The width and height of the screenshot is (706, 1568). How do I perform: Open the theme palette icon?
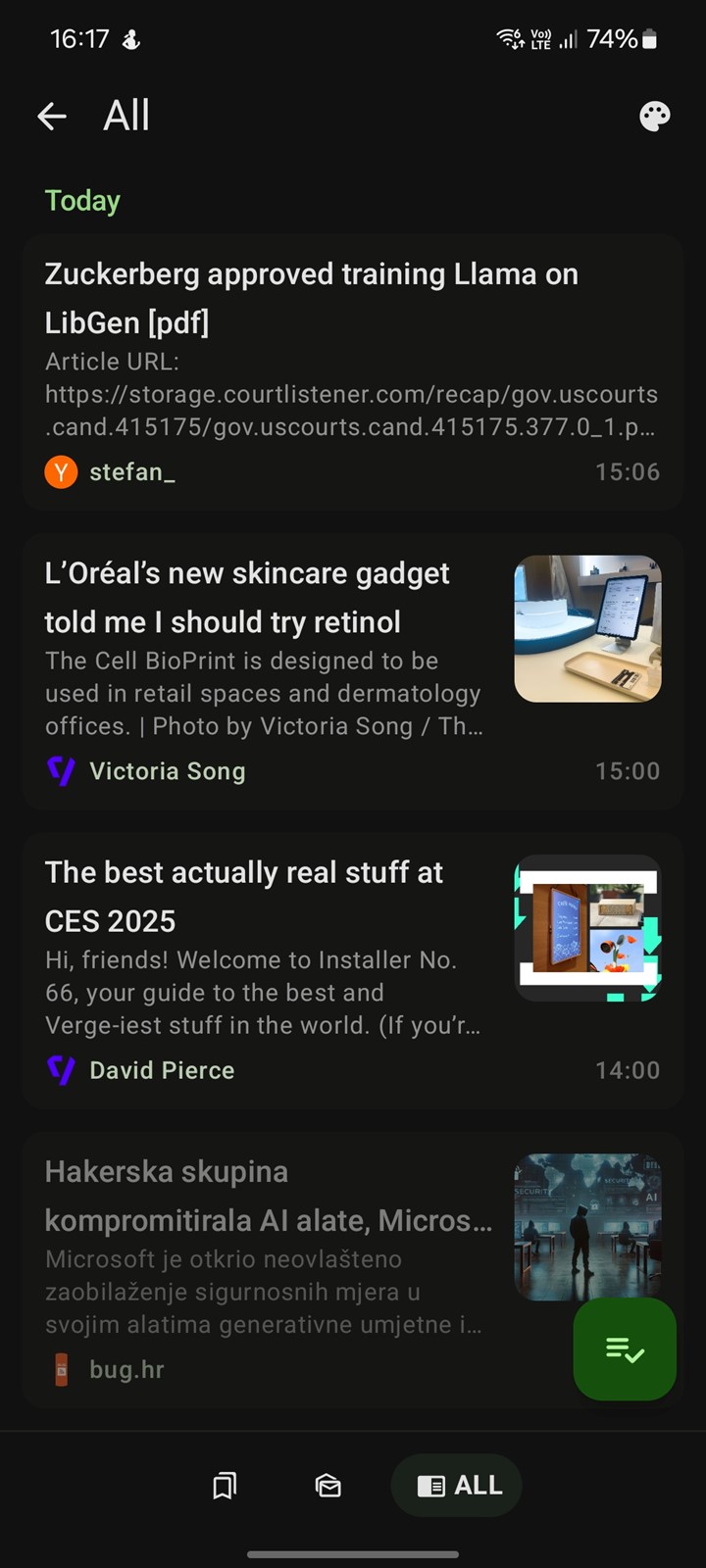(654, 117)
